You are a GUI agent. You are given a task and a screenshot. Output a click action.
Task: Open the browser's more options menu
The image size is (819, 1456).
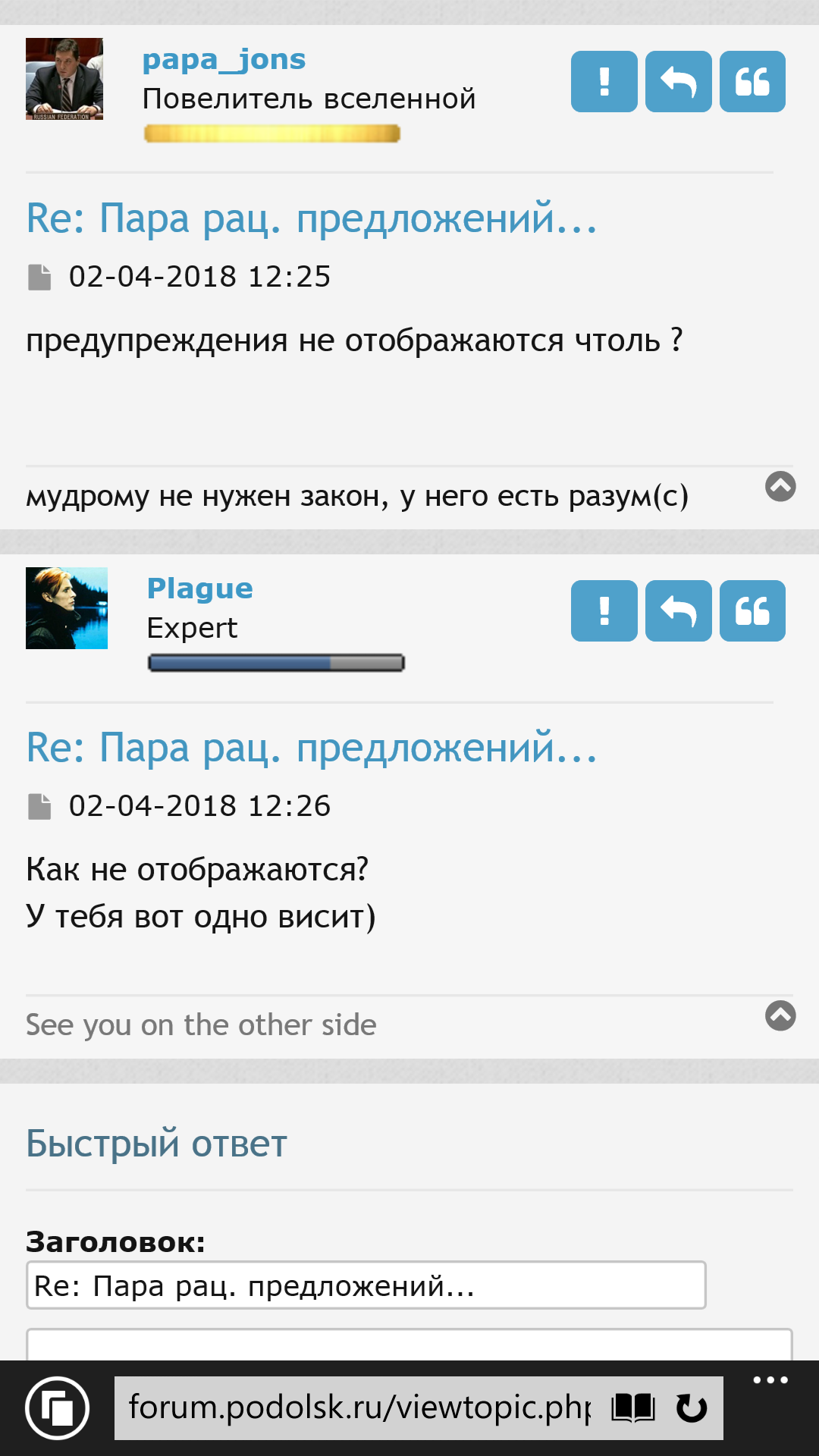pyautogui.click(x=770, y=1380)
